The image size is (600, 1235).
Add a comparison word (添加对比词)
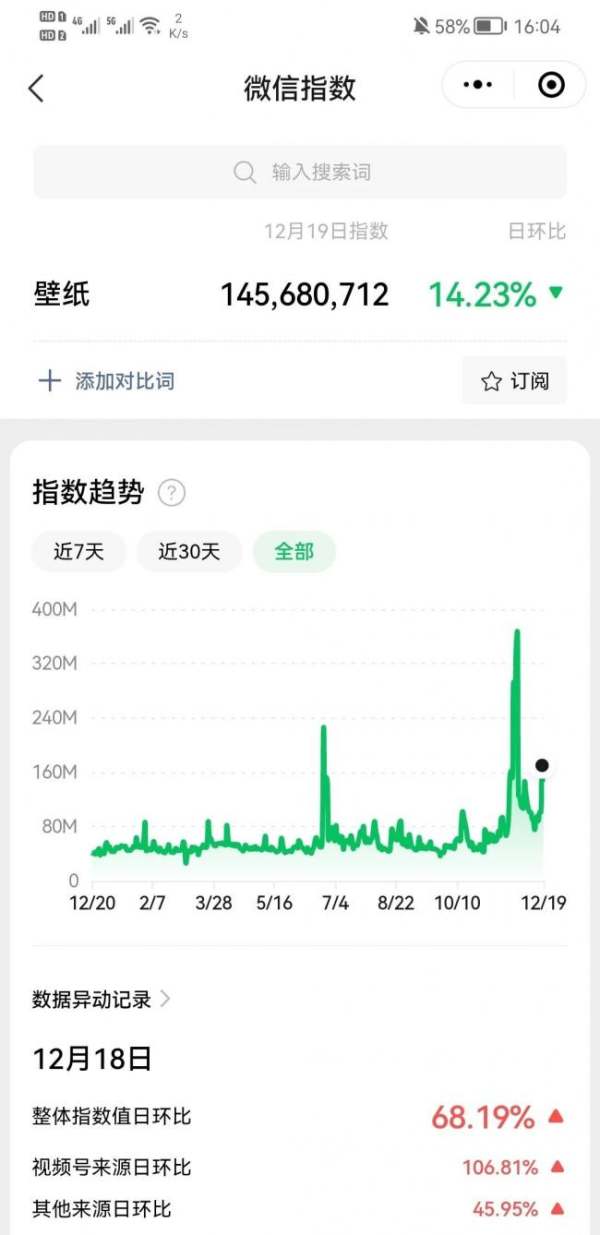point(106,381)
